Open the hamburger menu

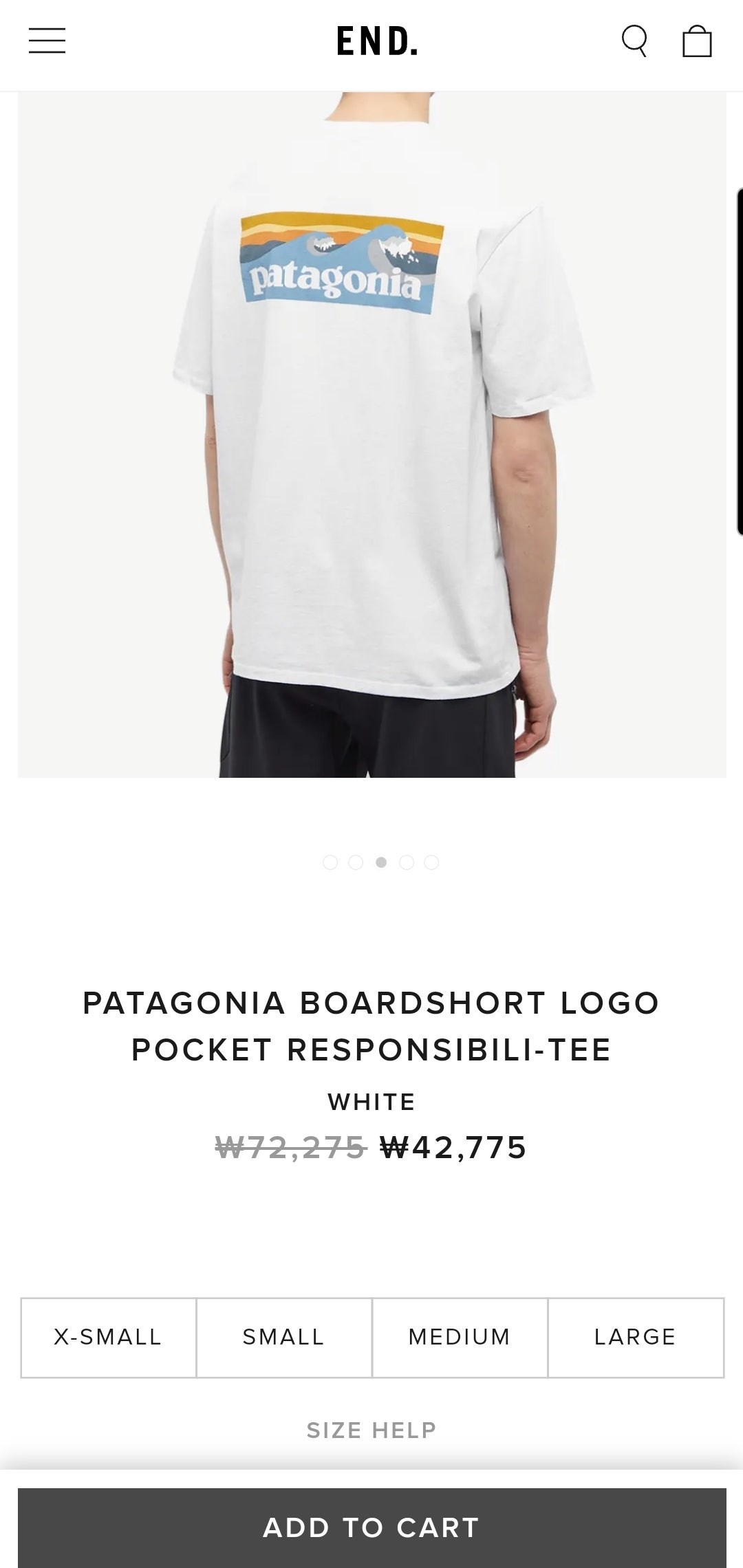pyautogui.click(x=47, y=41)
